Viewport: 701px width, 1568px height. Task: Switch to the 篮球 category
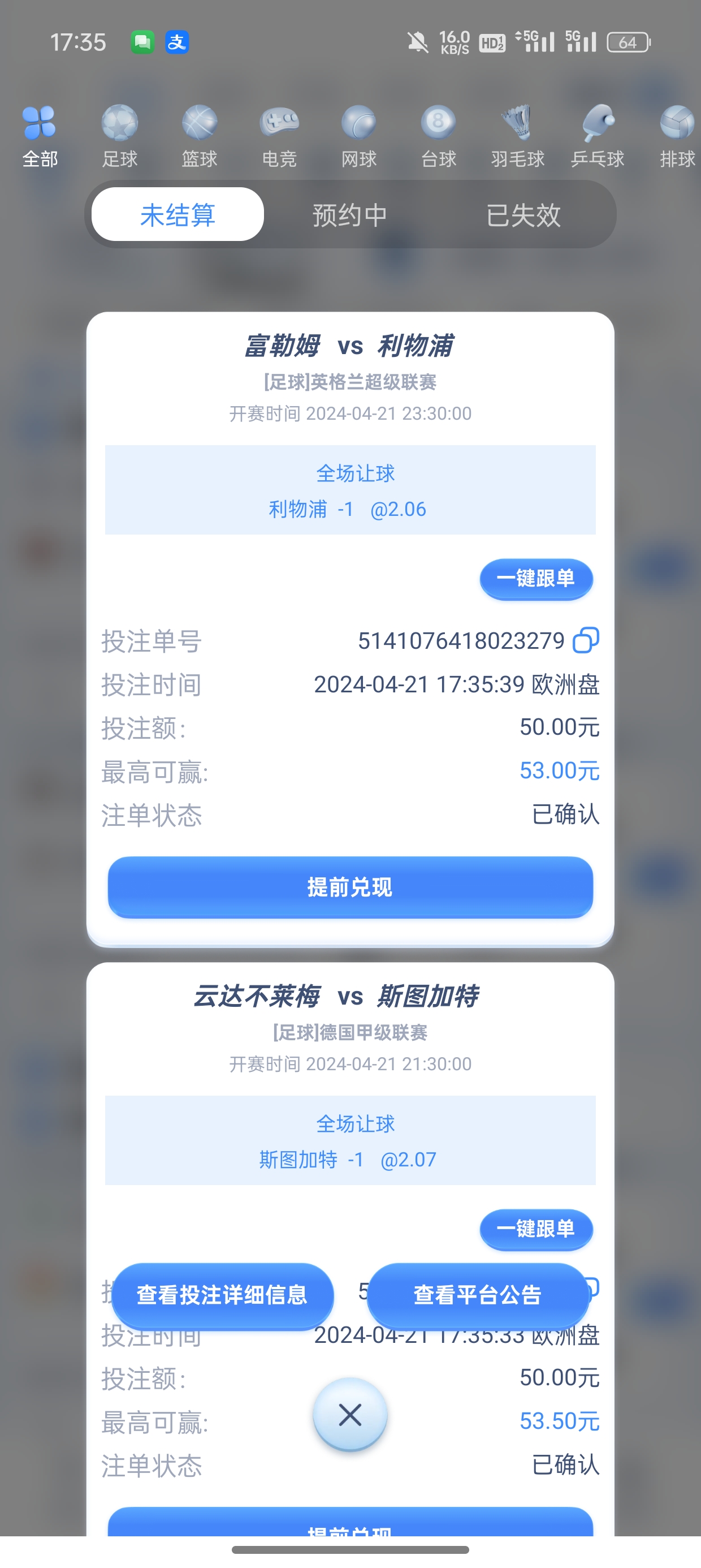[199, 136]
